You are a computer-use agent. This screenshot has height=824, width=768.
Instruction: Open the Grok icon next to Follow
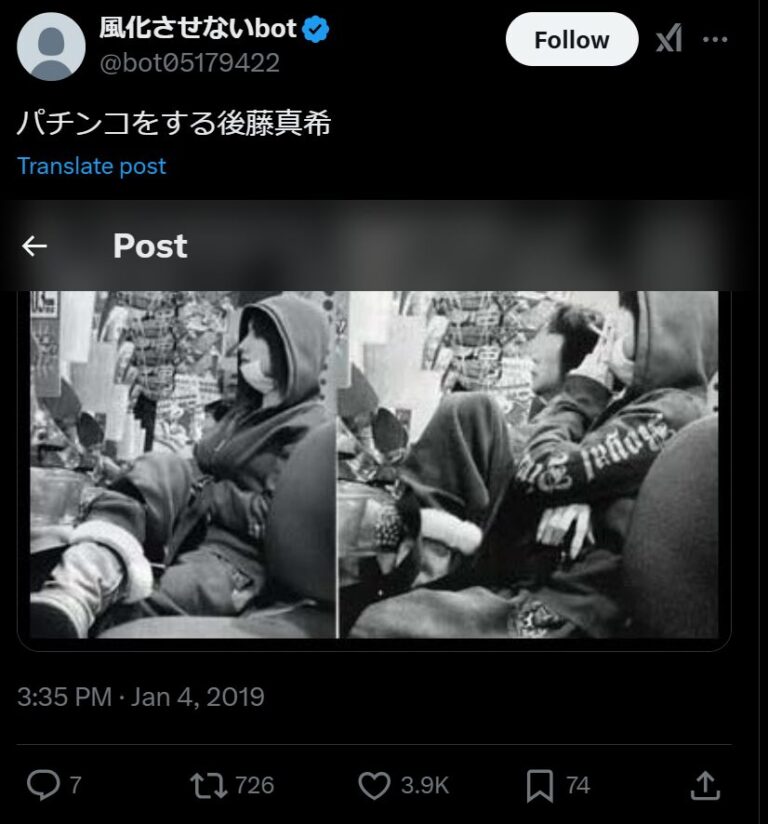click(x=669, y=40)
